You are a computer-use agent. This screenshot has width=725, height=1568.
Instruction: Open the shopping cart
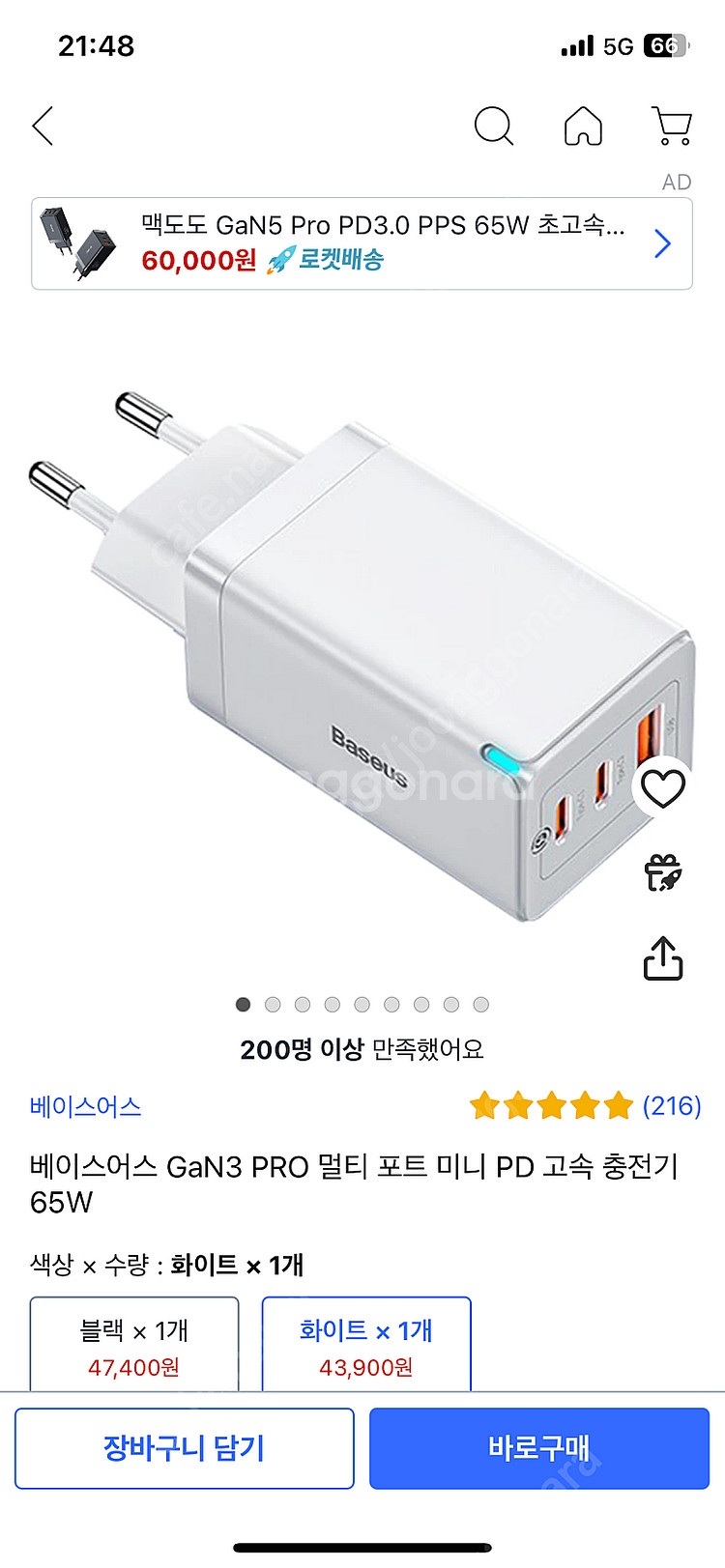click(672, 127)
